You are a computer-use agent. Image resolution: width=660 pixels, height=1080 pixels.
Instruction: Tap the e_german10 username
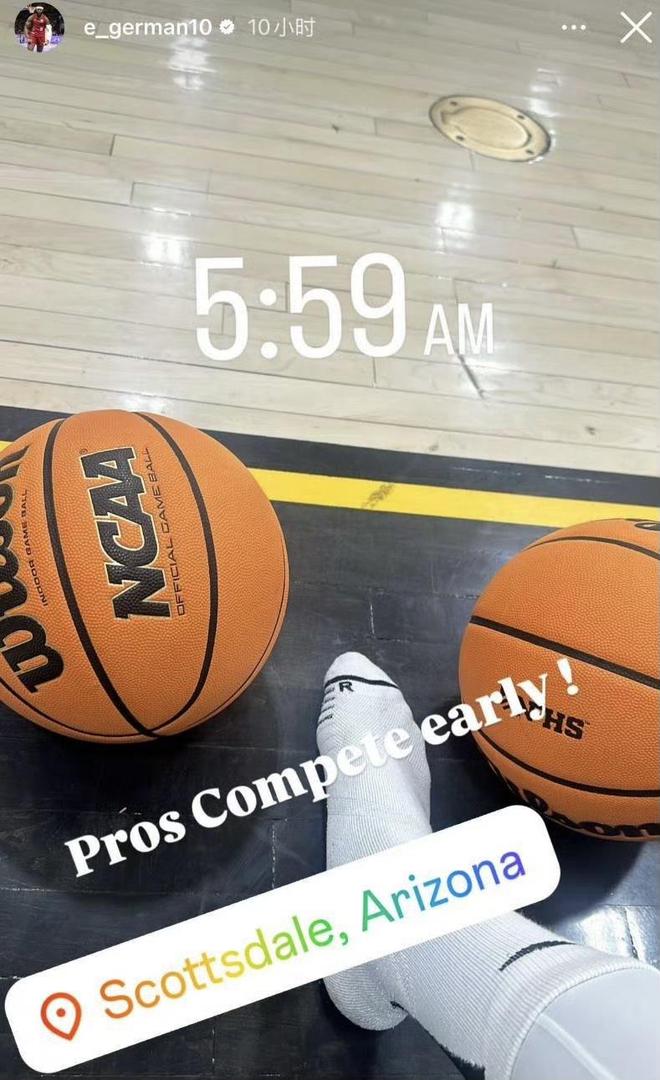(147, 28)
